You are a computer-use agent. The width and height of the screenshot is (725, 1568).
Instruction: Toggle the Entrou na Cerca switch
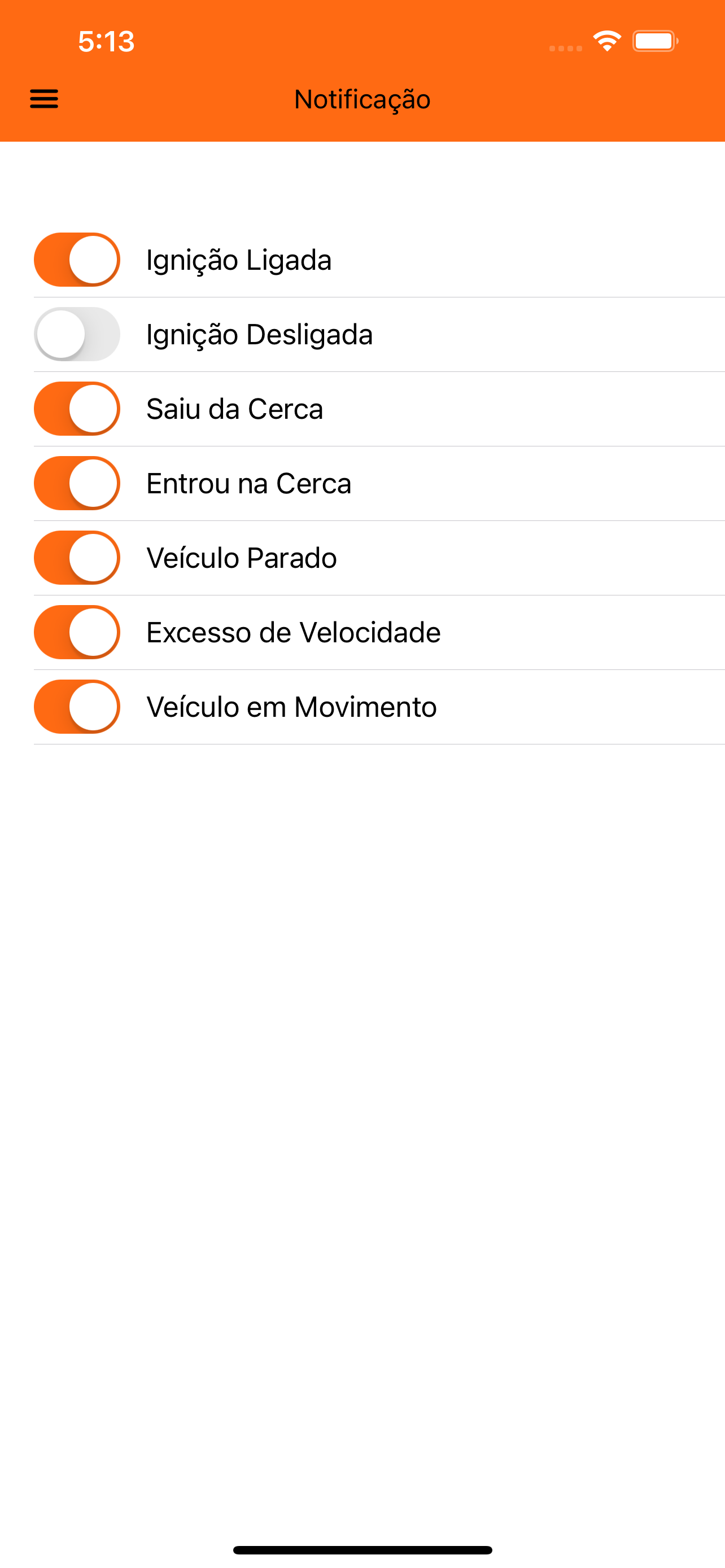[77, 483]
